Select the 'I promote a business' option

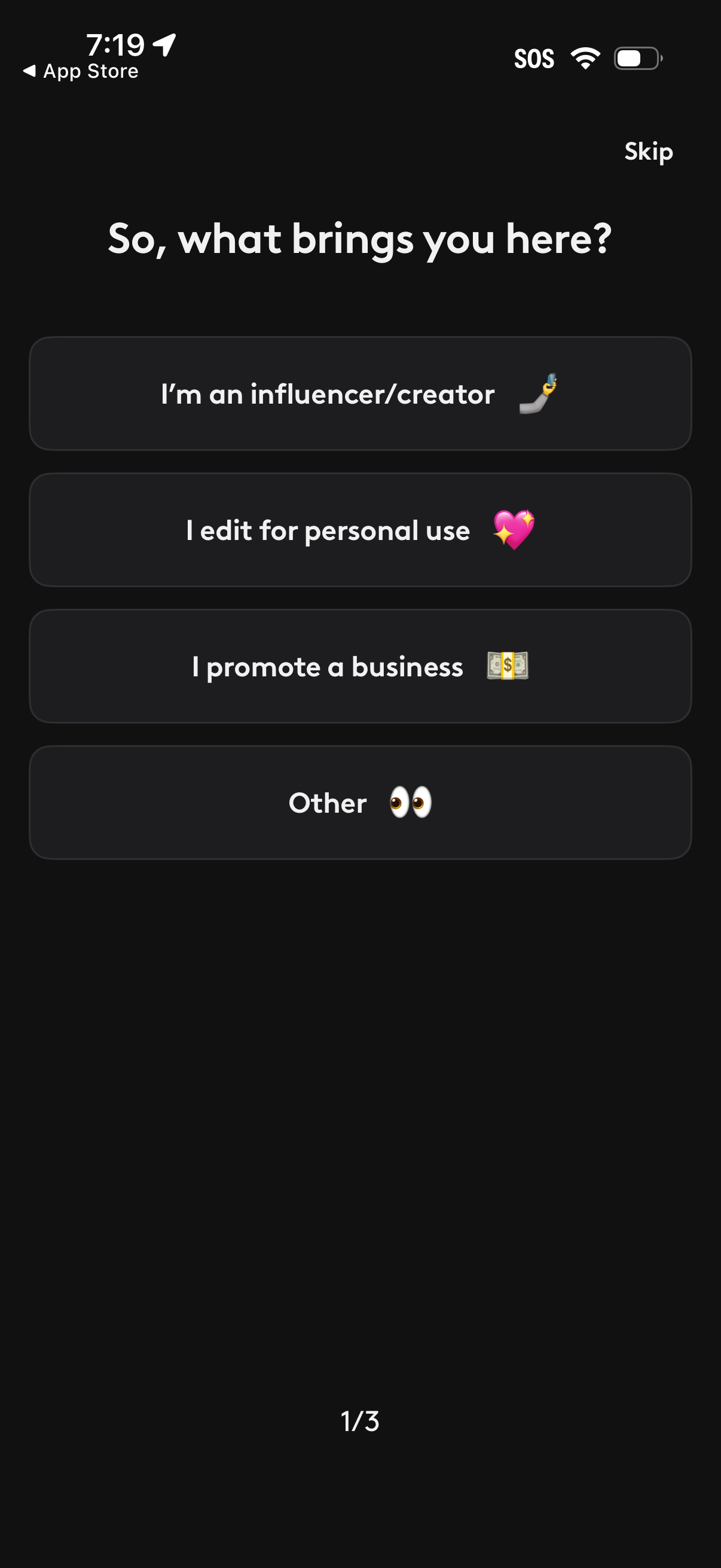coord(360,666)
